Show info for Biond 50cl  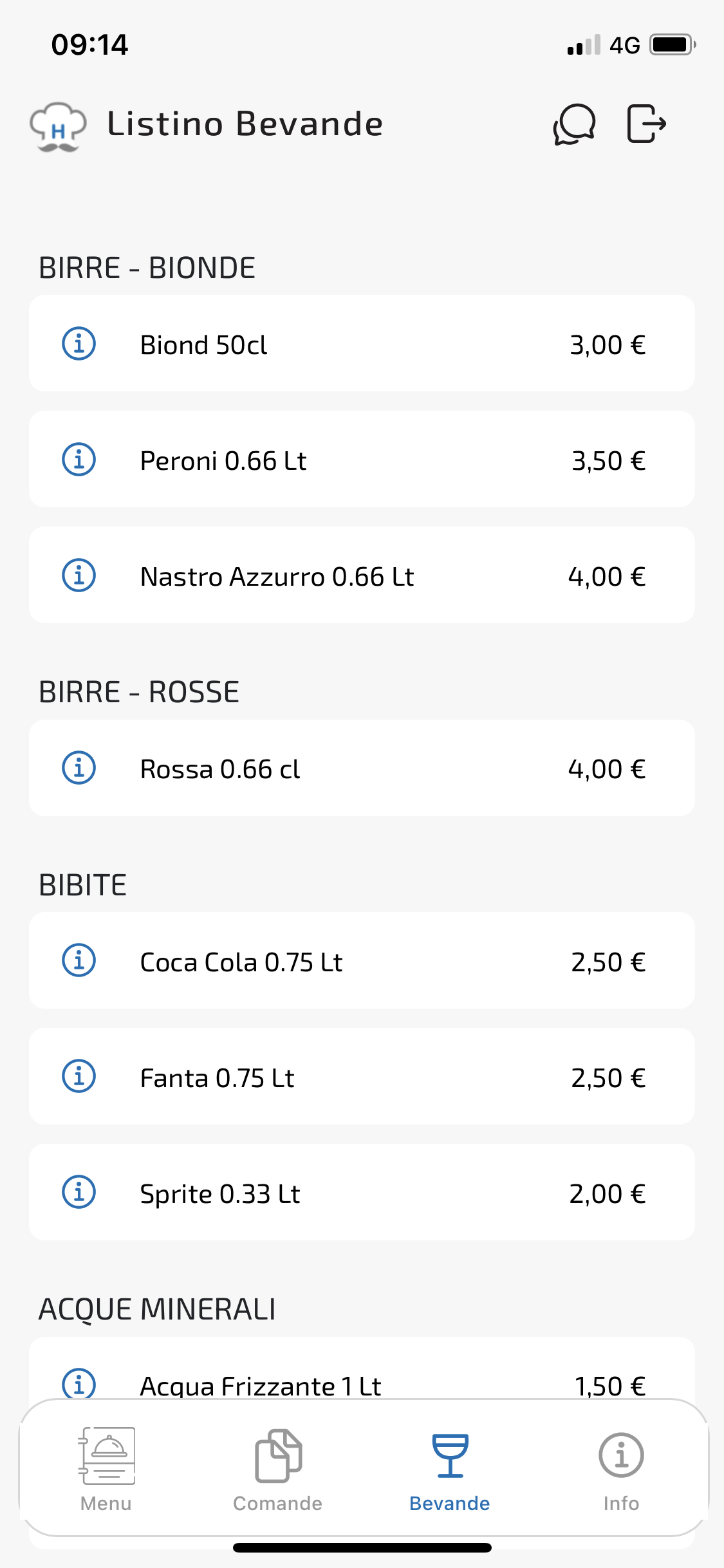[79, 344]
